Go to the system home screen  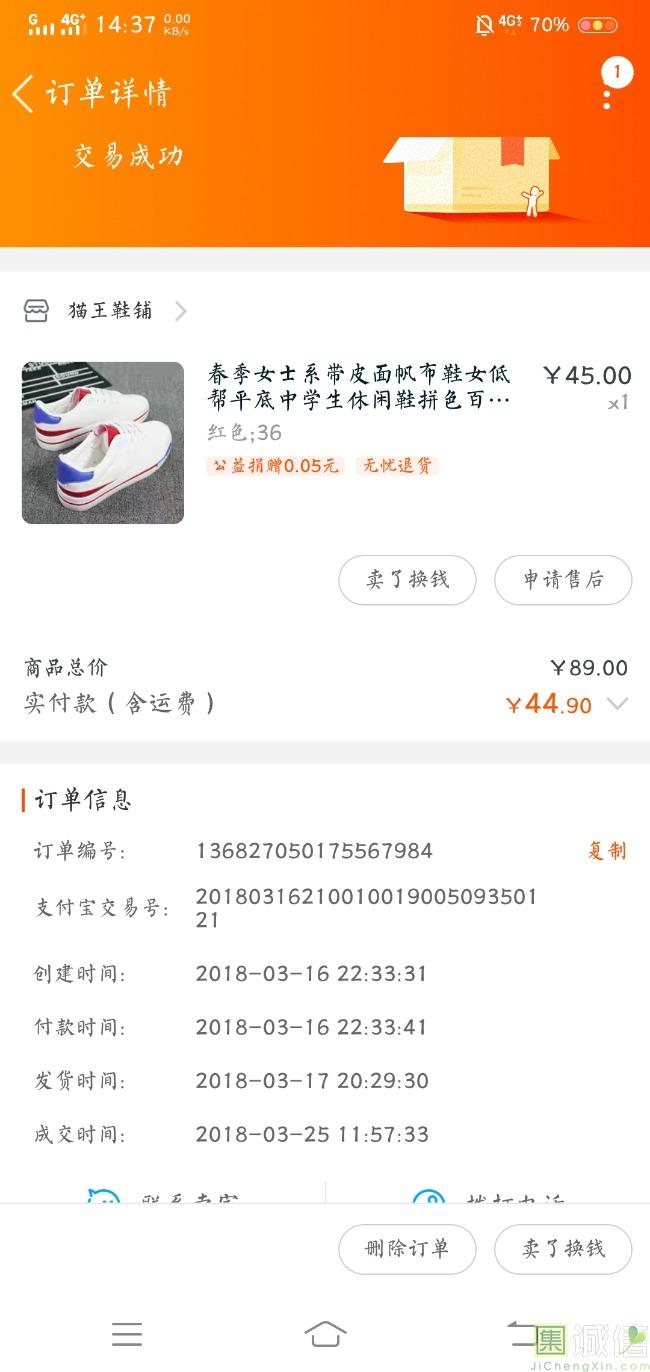[325, 1333]
